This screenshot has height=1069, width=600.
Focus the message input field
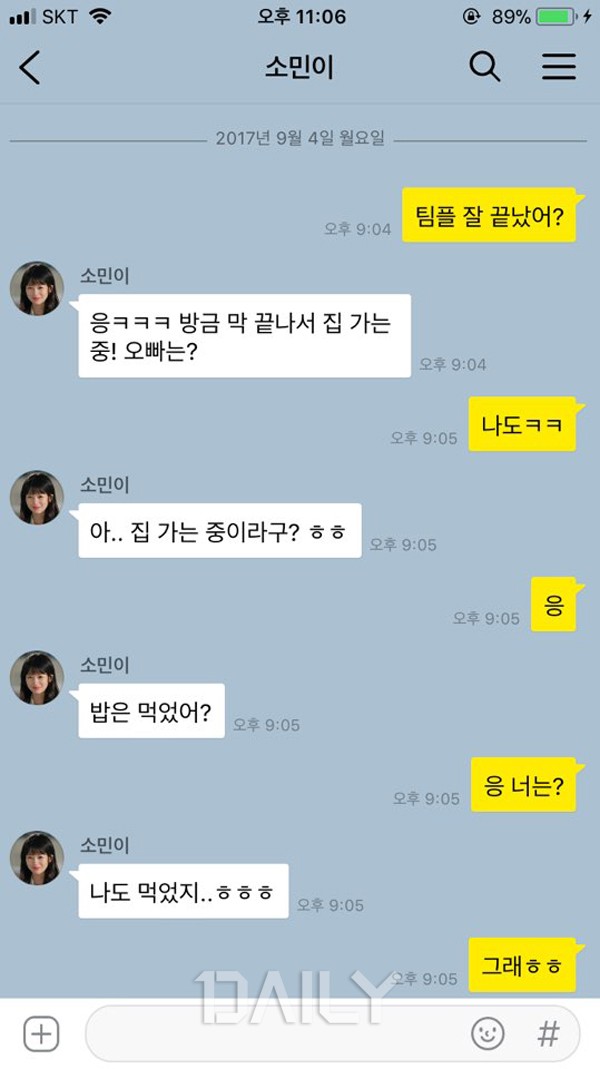(270, 1034)
